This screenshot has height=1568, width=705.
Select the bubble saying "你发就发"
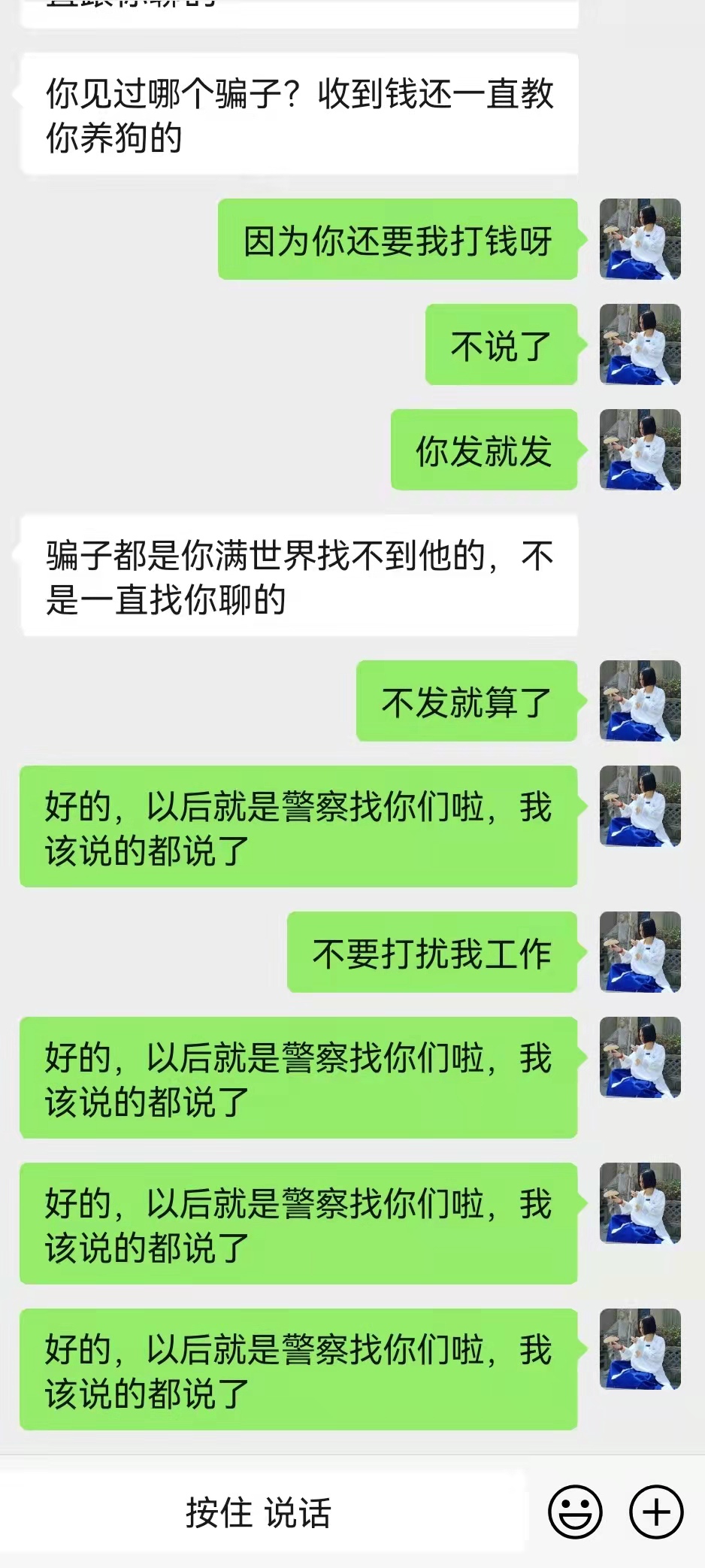coord(483,450)
